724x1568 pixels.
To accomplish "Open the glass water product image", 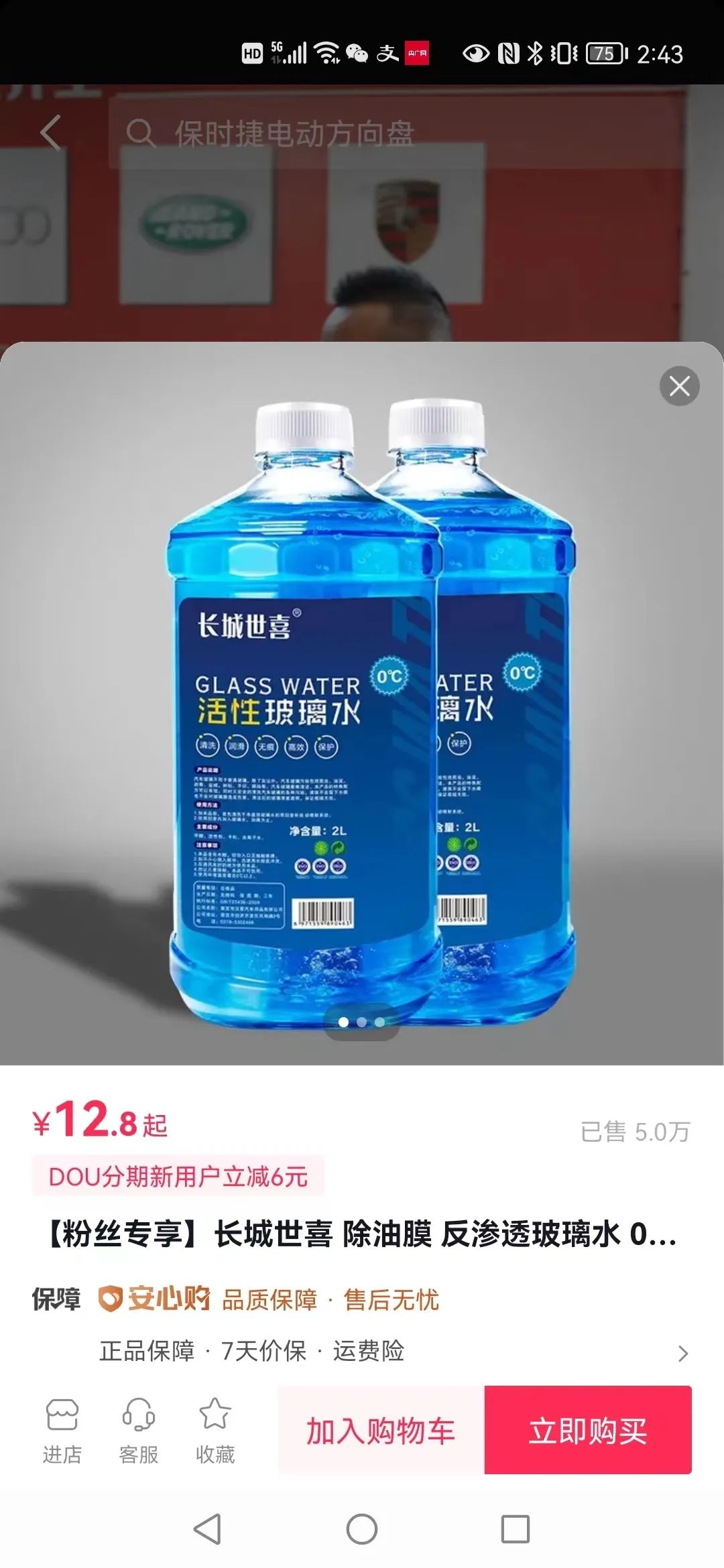I will click(362, 704).
